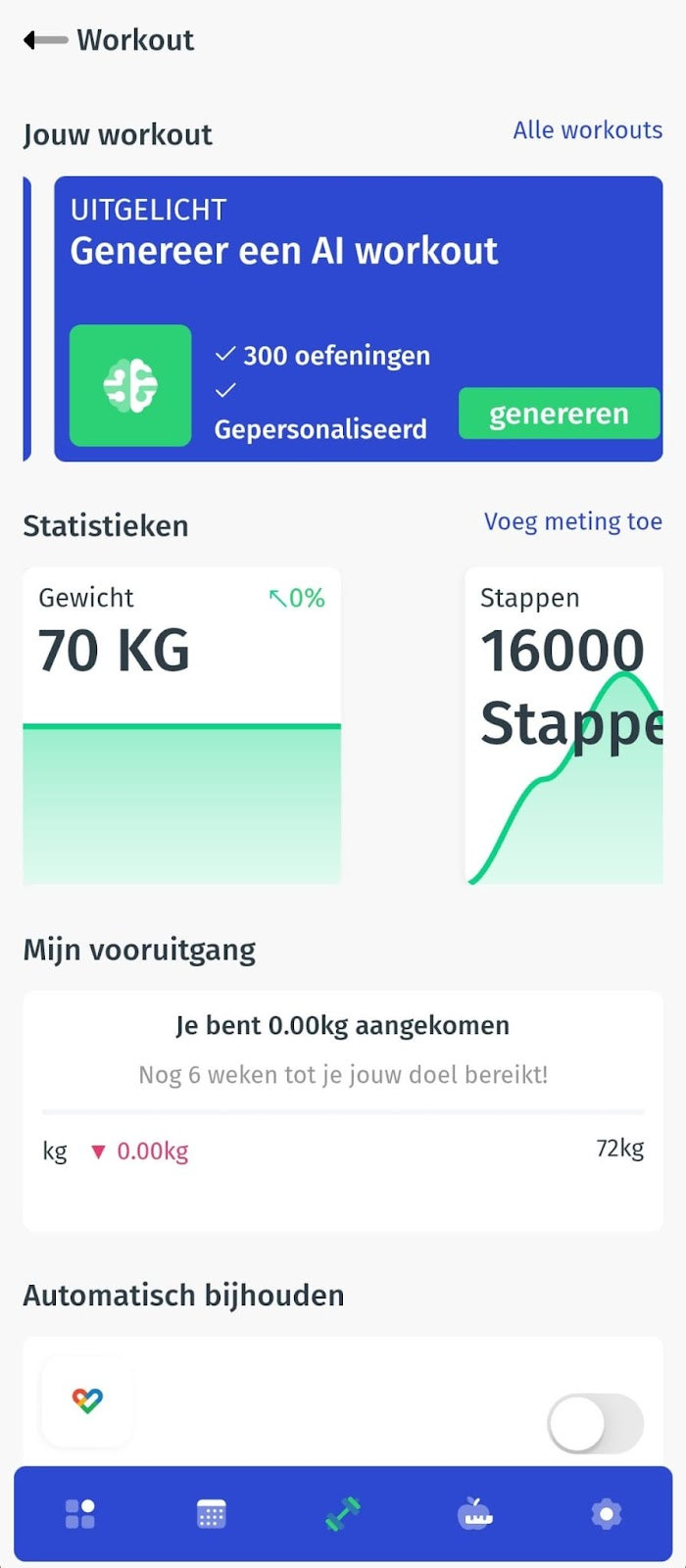
Task: Select the dumbbell workout tab
Action: click(x=343, y=1513)
